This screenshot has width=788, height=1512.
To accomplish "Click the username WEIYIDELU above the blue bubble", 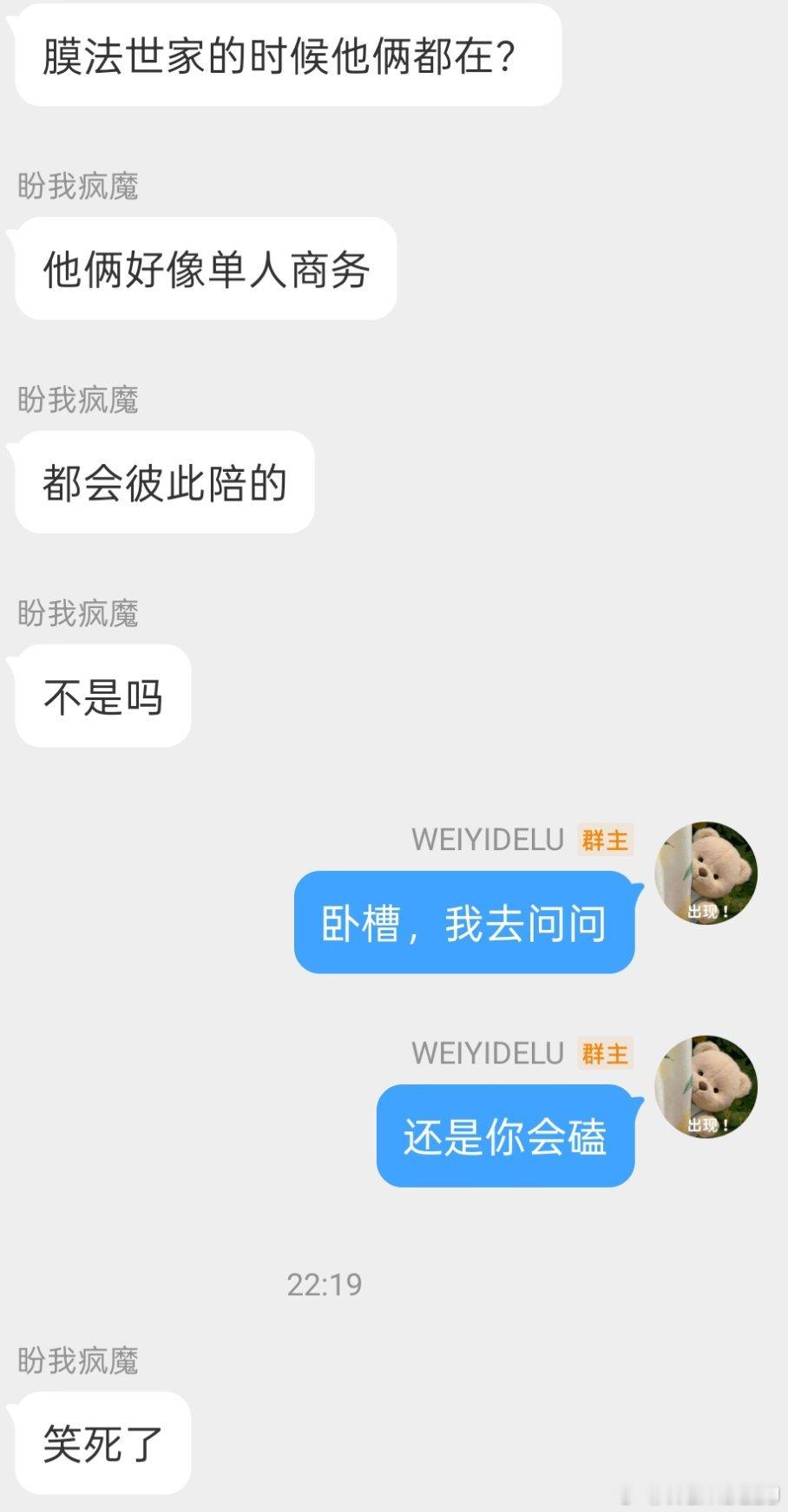I will [489, 840].
